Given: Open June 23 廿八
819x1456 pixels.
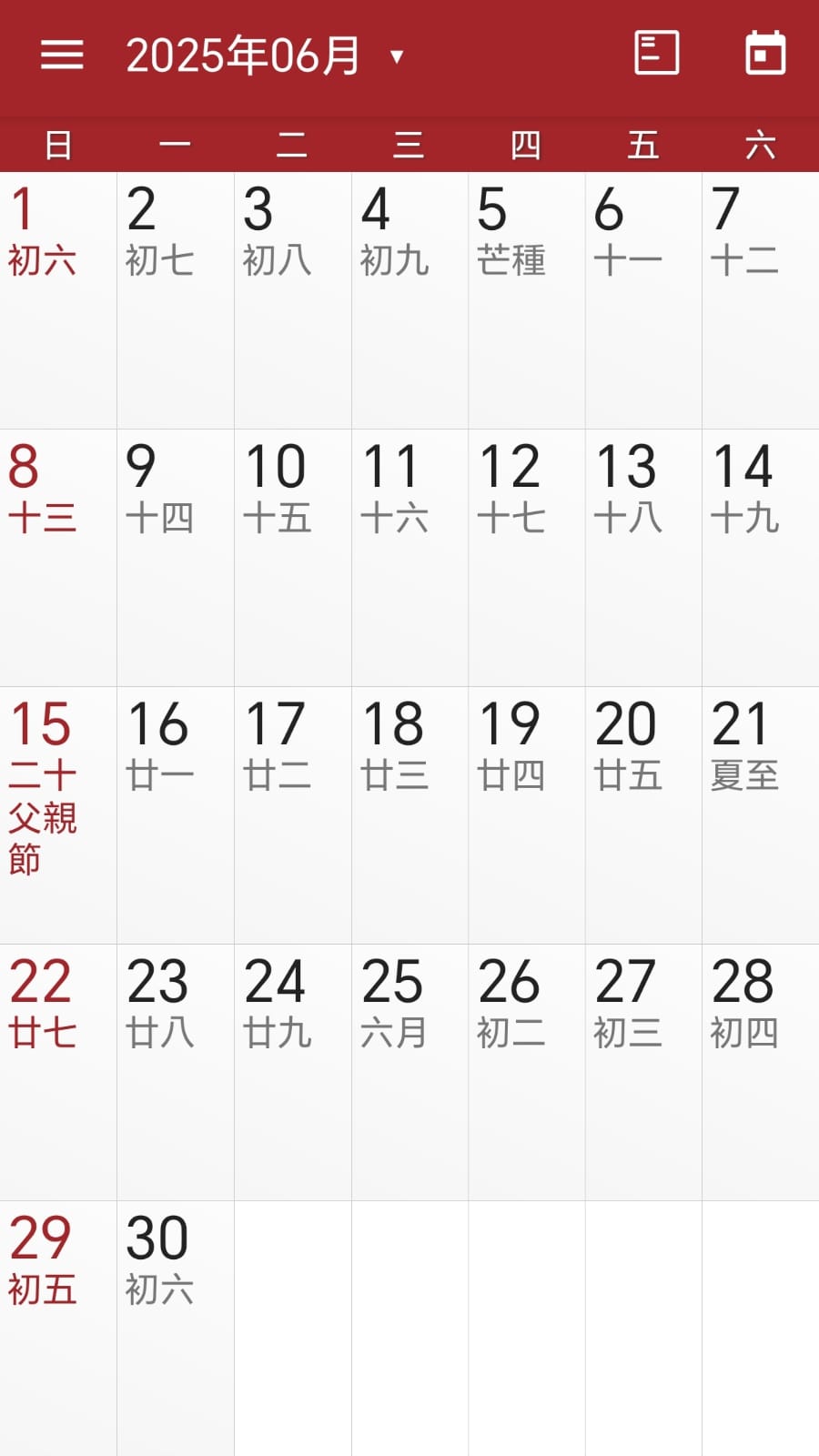Looking at the screenshot, I should tap(176, 1072).
